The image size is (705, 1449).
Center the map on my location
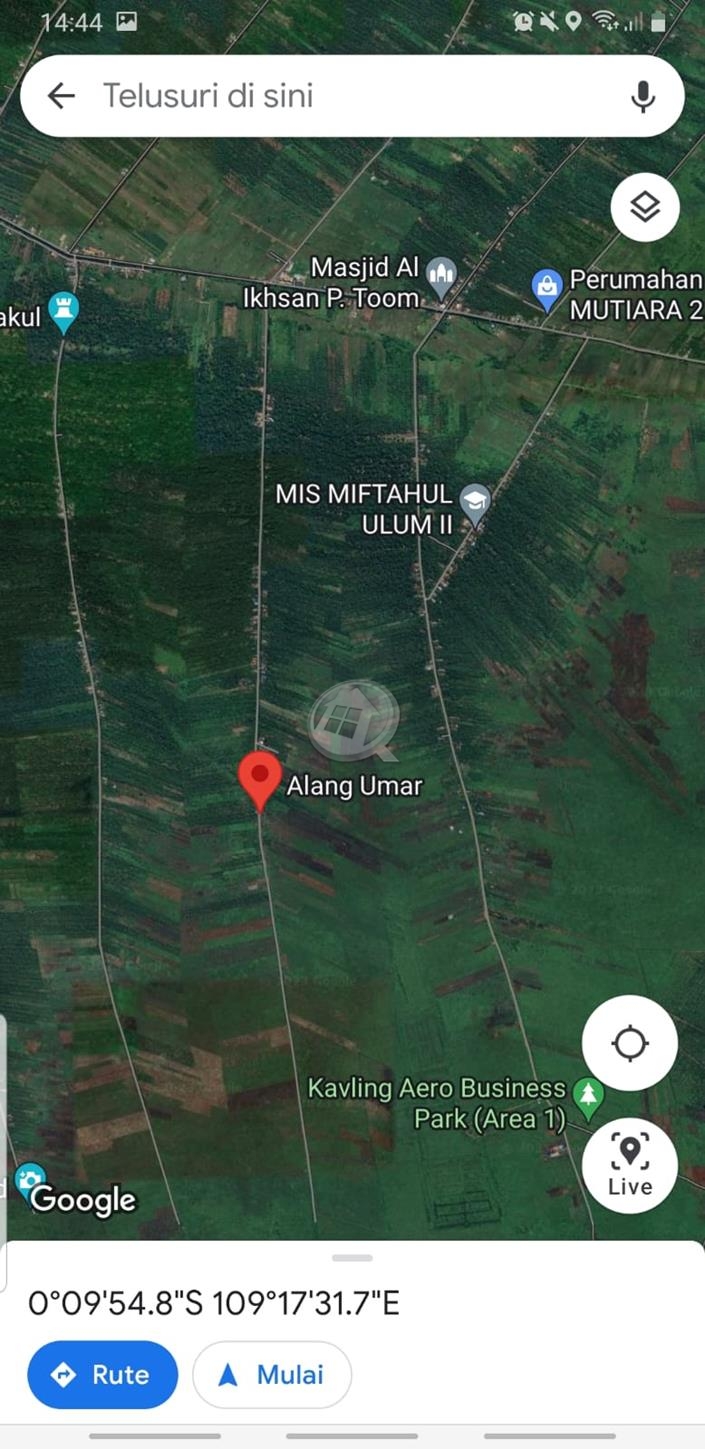pos(630,1043)
